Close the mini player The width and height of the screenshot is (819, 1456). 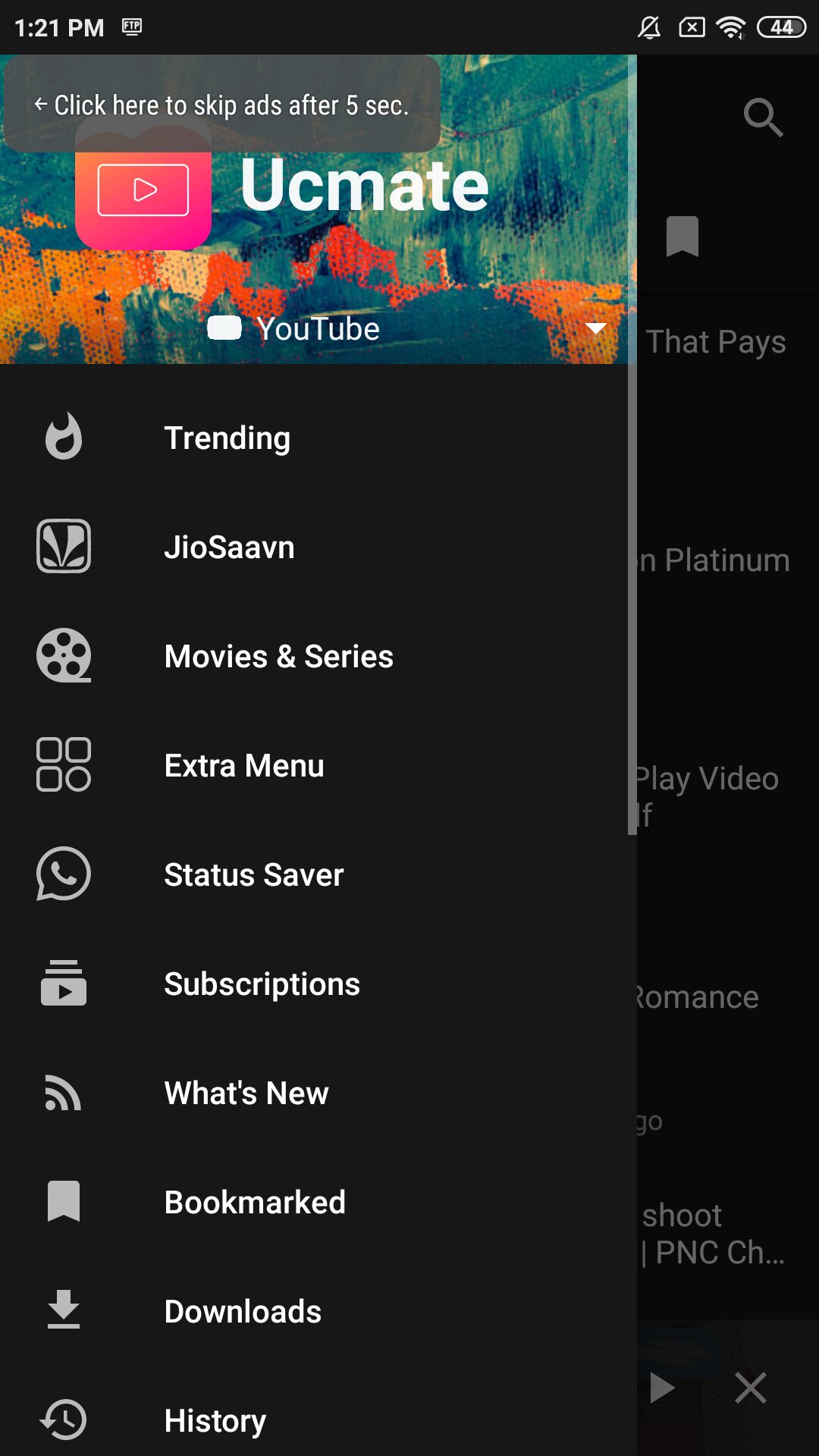coord(751,1389)
